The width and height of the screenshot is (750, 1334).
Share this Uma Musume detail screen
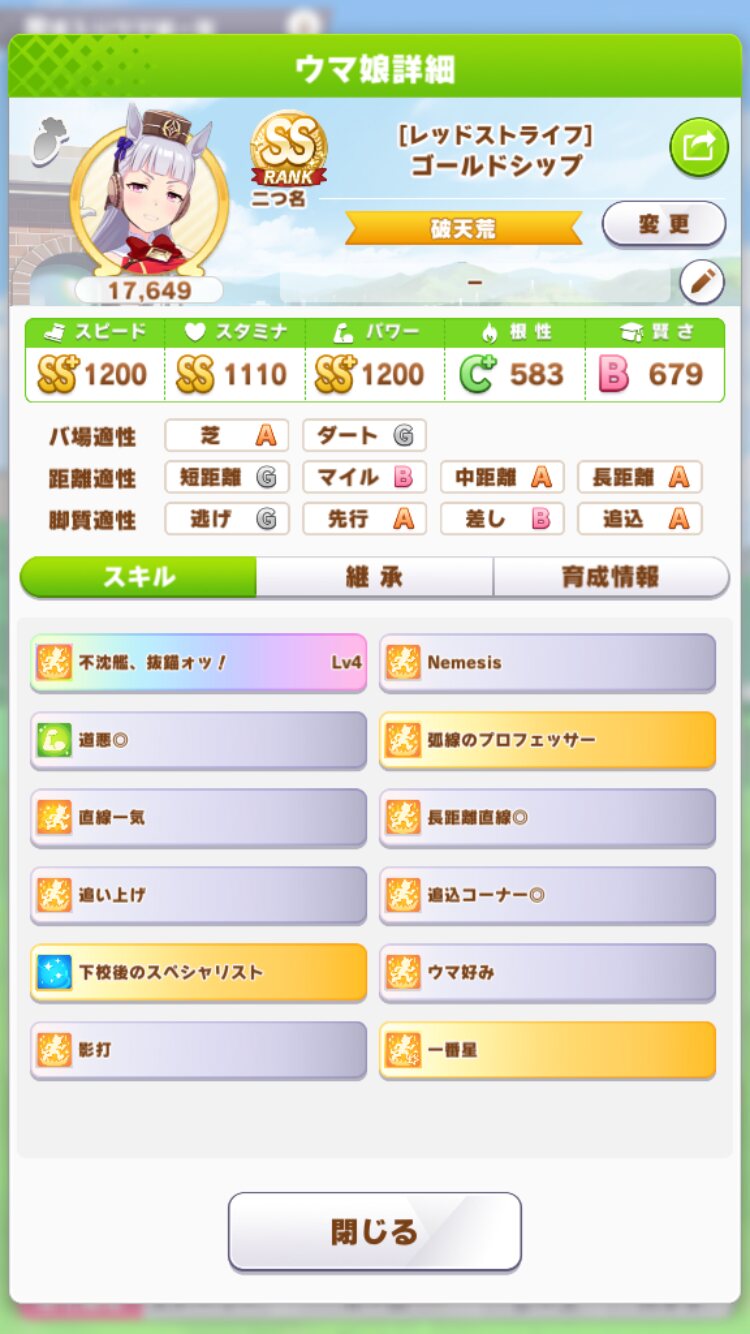pyautogui.click(x=698, y=148)
